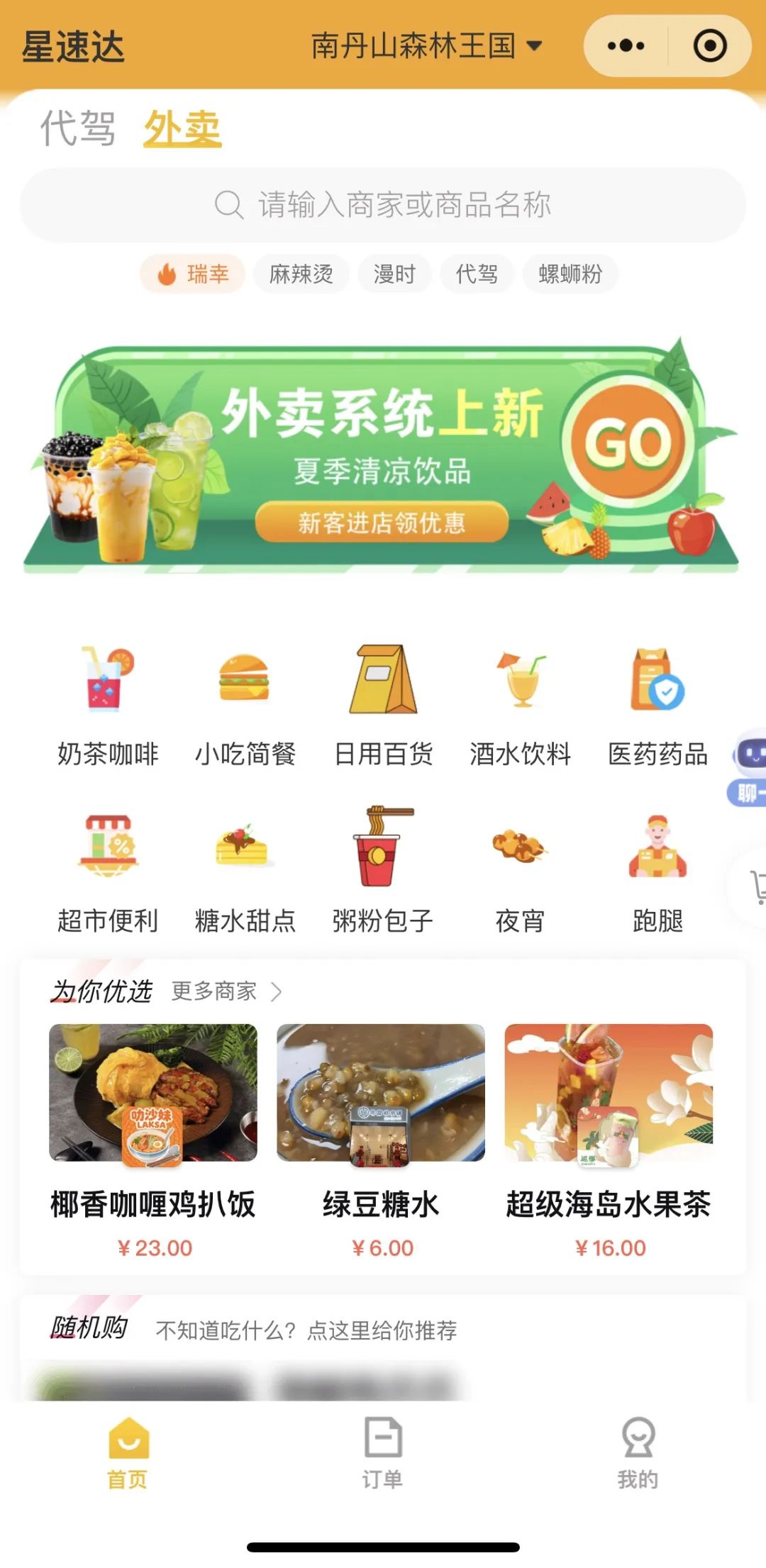
Task: Focus the merchant or product search box
Action: click(x=383, y=205)
